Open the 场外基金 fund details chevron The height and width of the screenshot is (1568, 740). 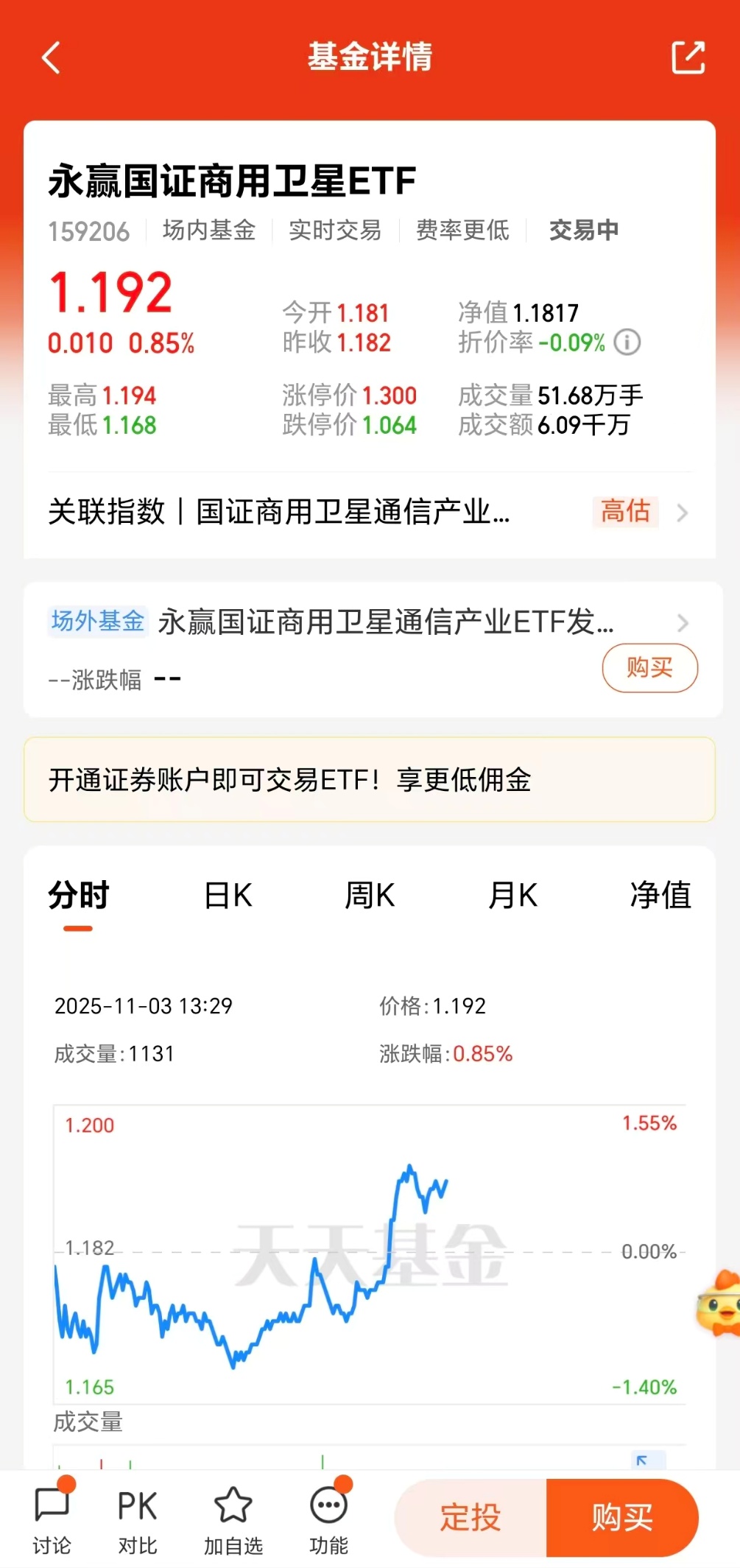[682, 624]
